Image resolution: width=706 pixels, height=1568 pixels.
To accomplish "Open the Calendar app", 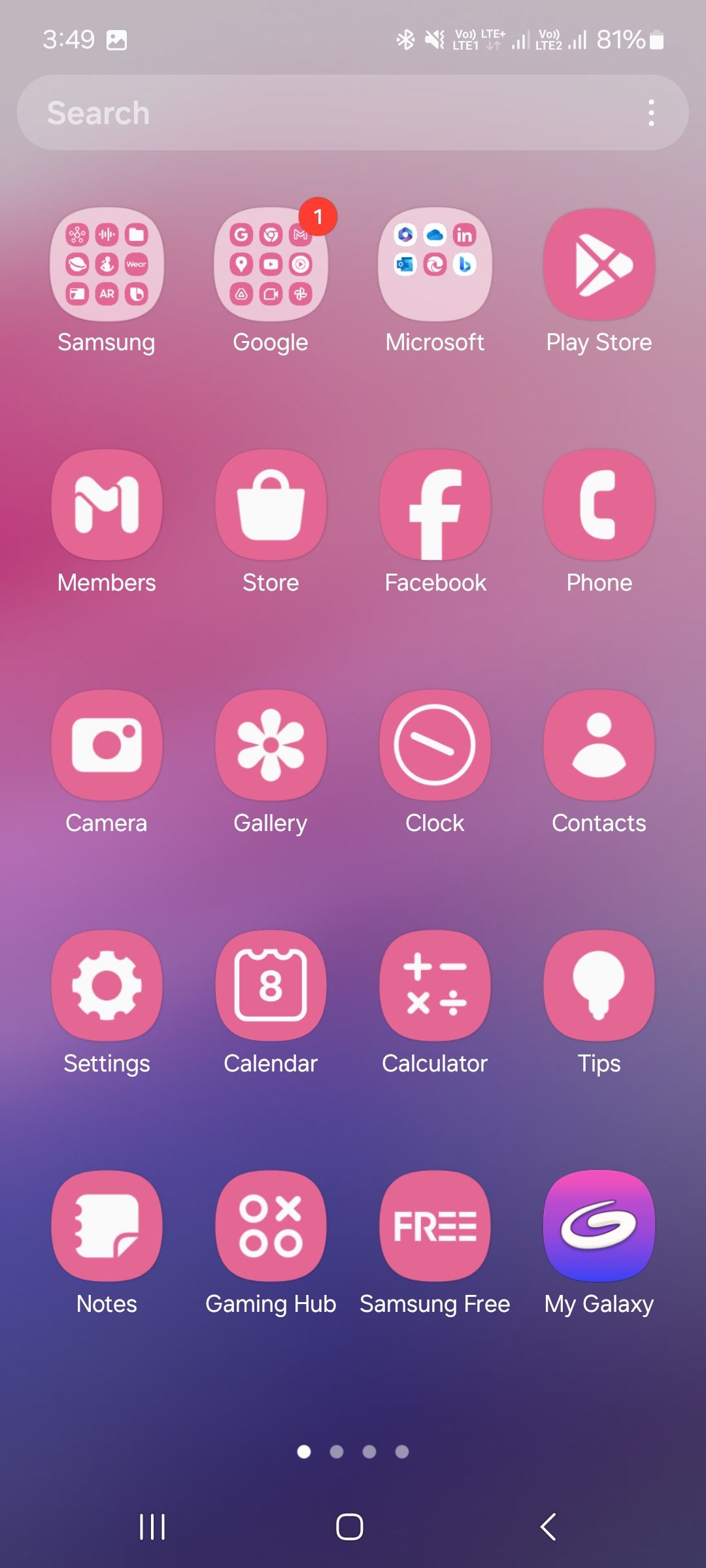I will (271, 985).
